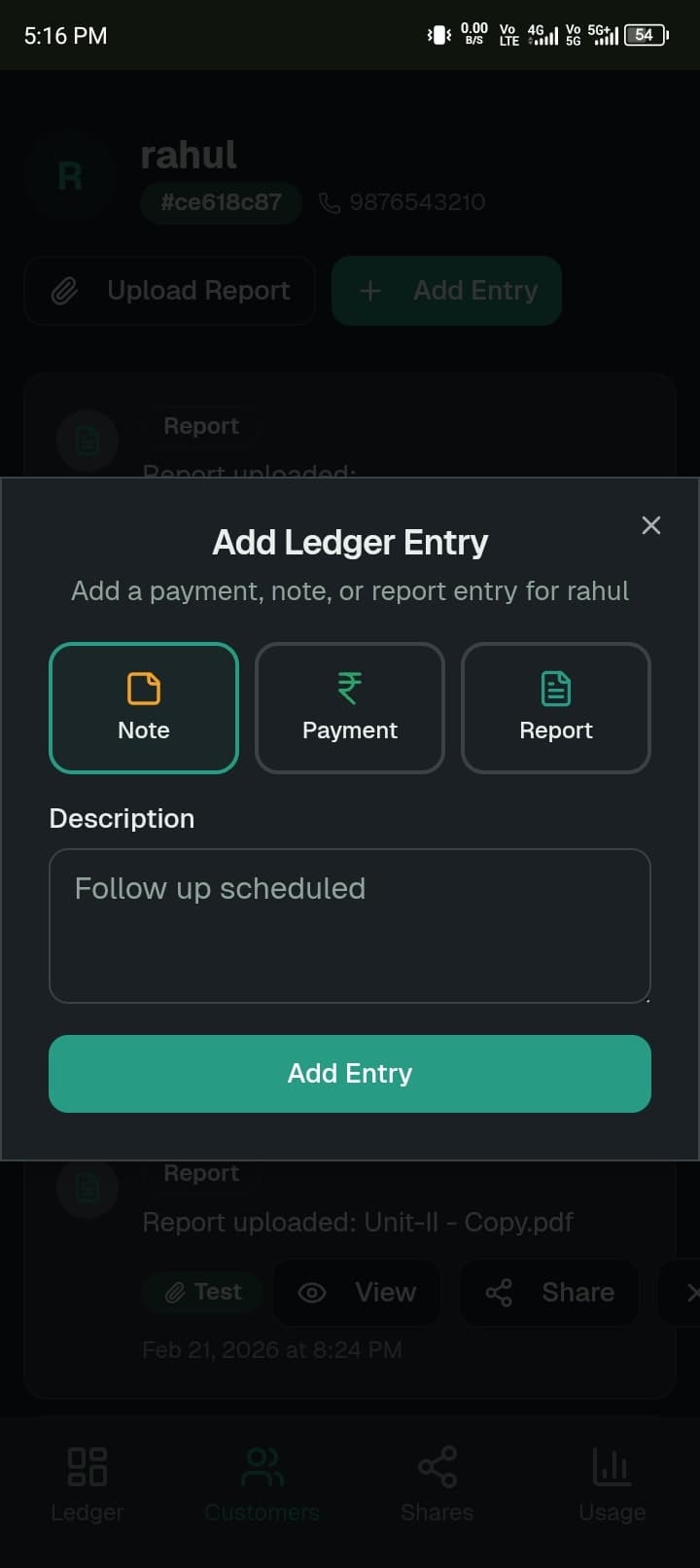Select the Note entry type icon
This screenshot has width=700, height=1568.
tap(143, 687)
